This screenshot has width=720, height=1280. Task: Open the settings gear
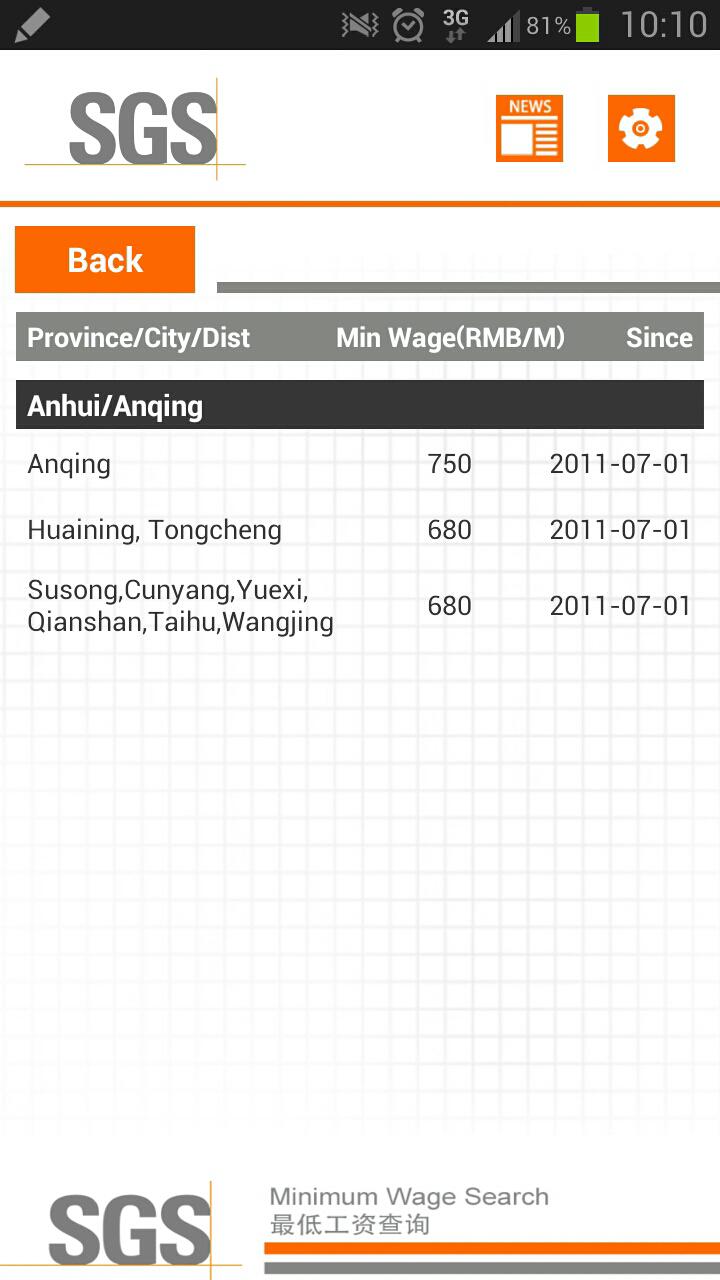tap(641, 128)
